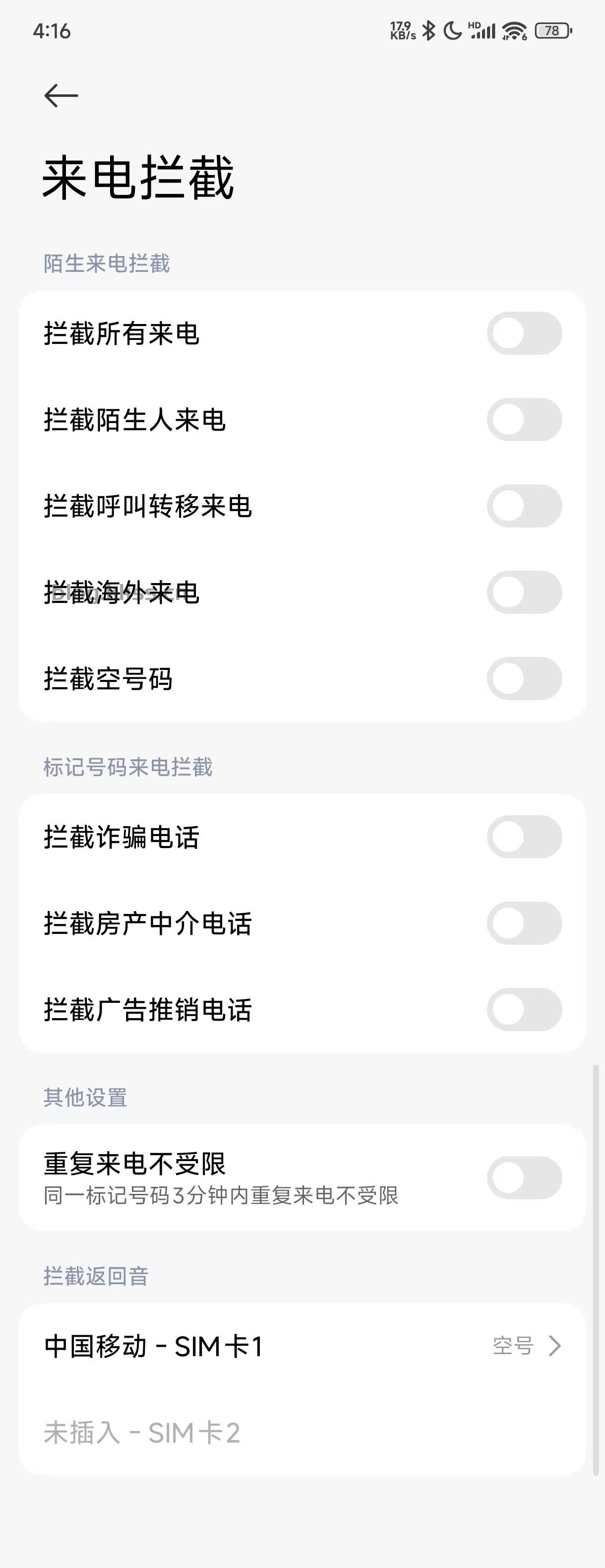
Task: Select the 其他设置 section header
Action: (85, 1098)
